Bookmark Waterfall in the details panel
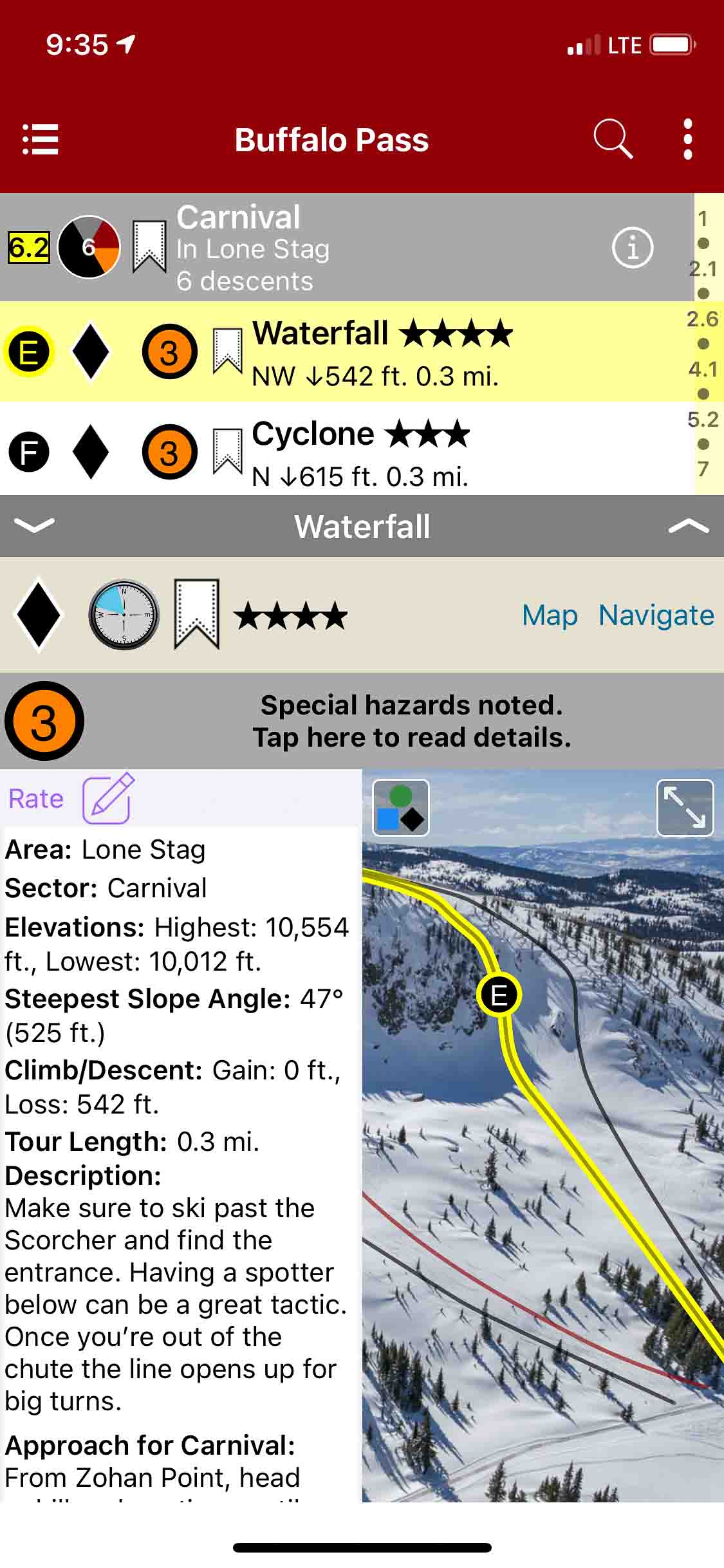724x1568 pixels. [x=197, y=614]
